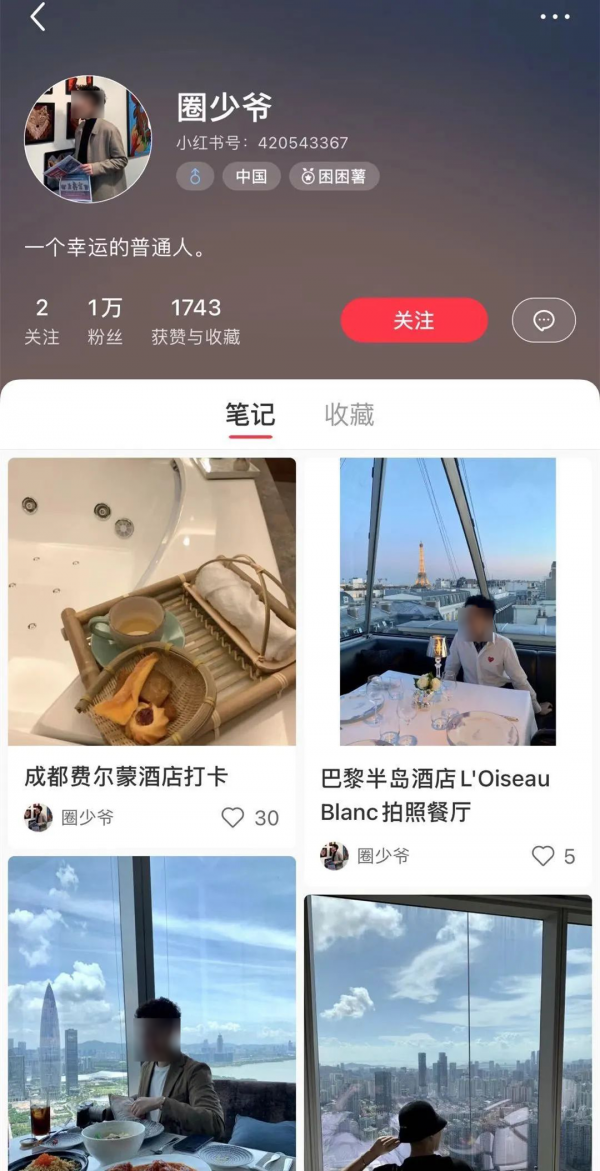Open the 巴黎半岛酒店 L'Oiseau Blanc note
The width and height of the screenshot is (600, 1171).
(448, 601)
